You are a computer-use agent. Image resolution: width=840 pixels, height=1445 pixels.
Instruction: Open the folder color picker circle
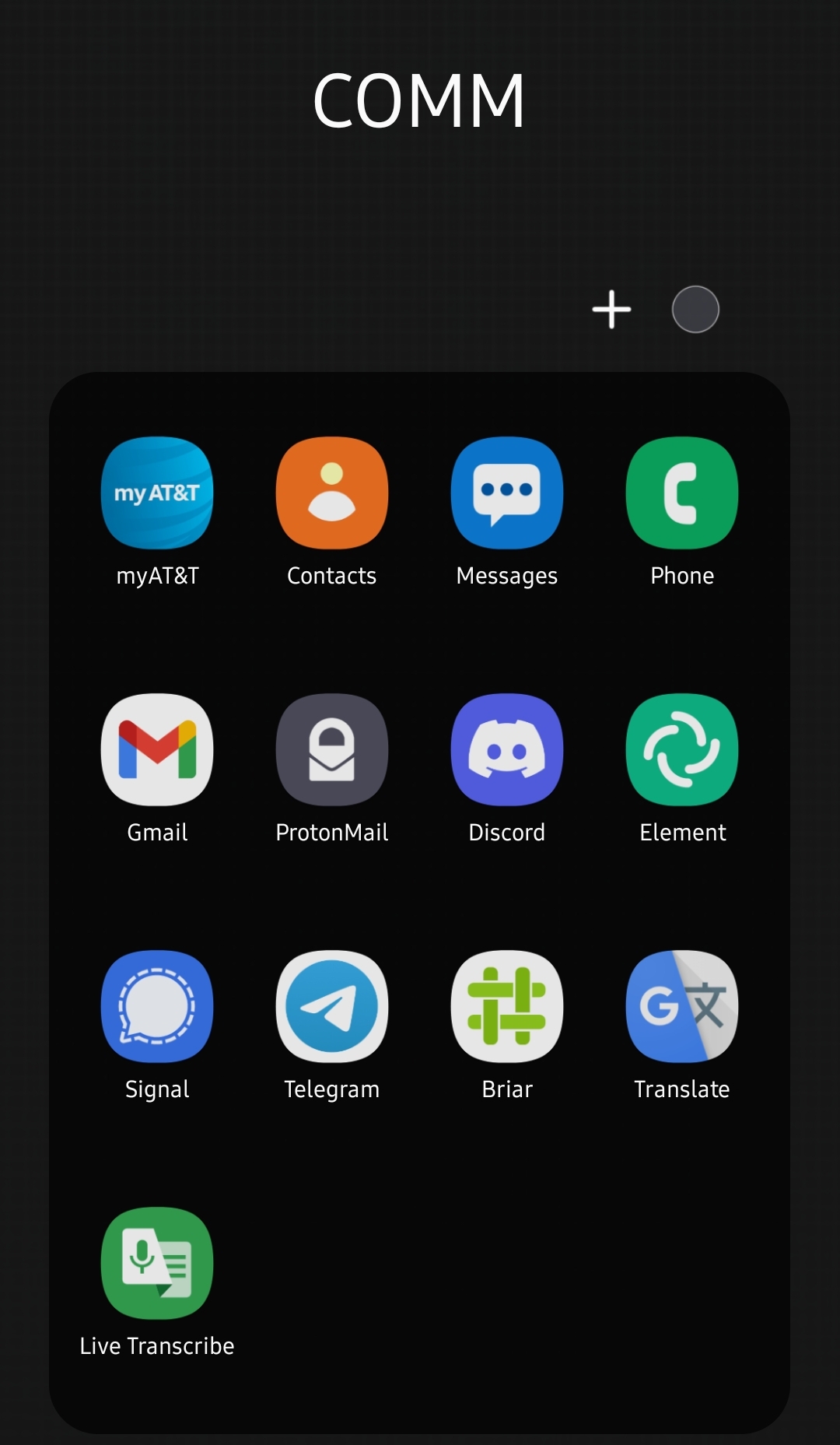click(695, 309)
